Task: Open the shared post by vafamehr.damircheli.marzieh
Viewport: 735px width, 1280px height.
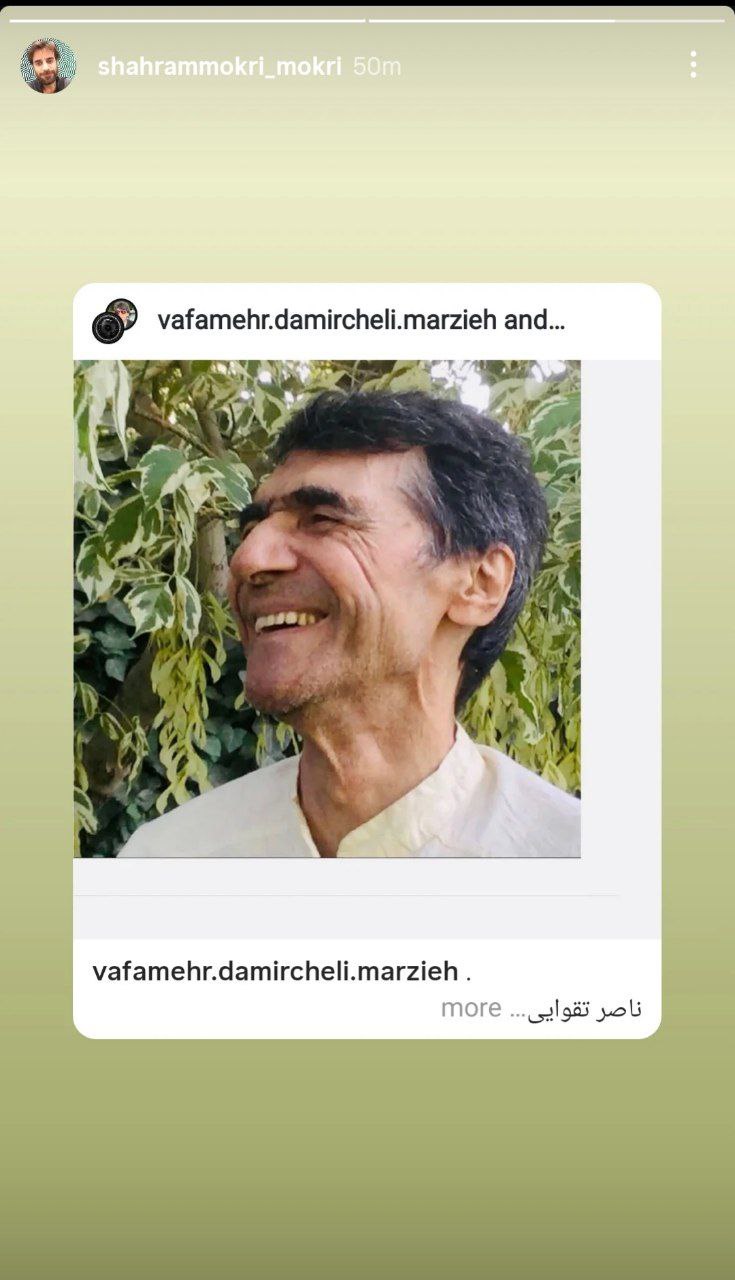Action: (x=327, y=608)
